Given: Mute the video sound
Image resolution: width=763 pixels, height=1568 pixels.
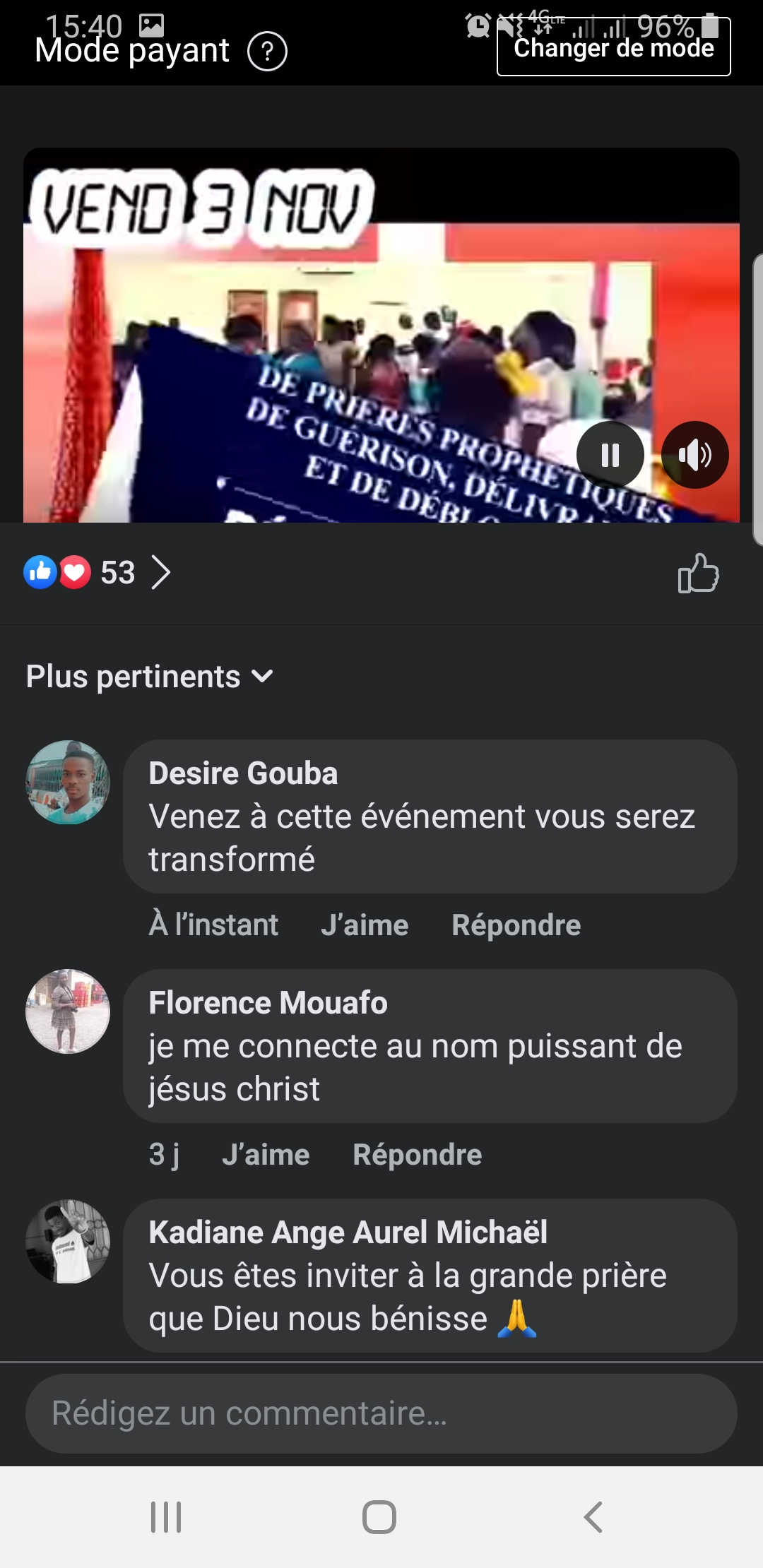Looking at the screenshot, I should (x=695, y=455).
